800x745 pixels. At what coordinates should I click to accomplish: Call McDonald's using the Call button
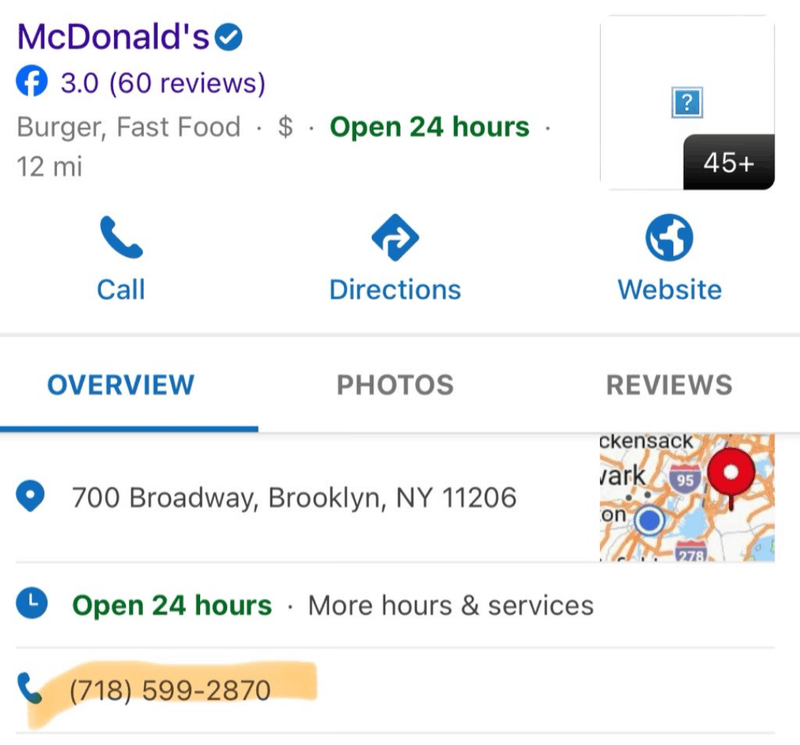coord(121,260)
